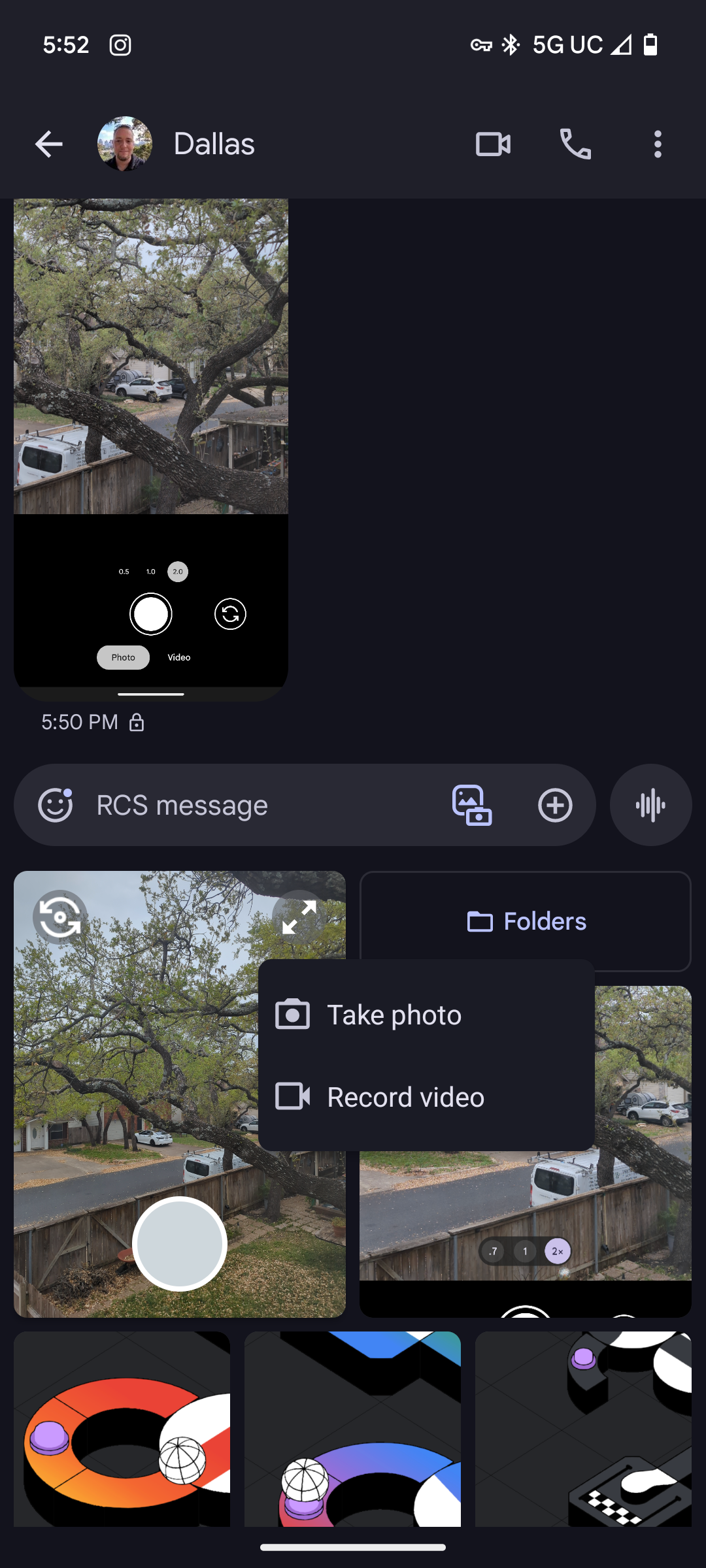Expand the camera preview to fullscreen
This screenshot has height=1568, width=706.
click(300, 917)
